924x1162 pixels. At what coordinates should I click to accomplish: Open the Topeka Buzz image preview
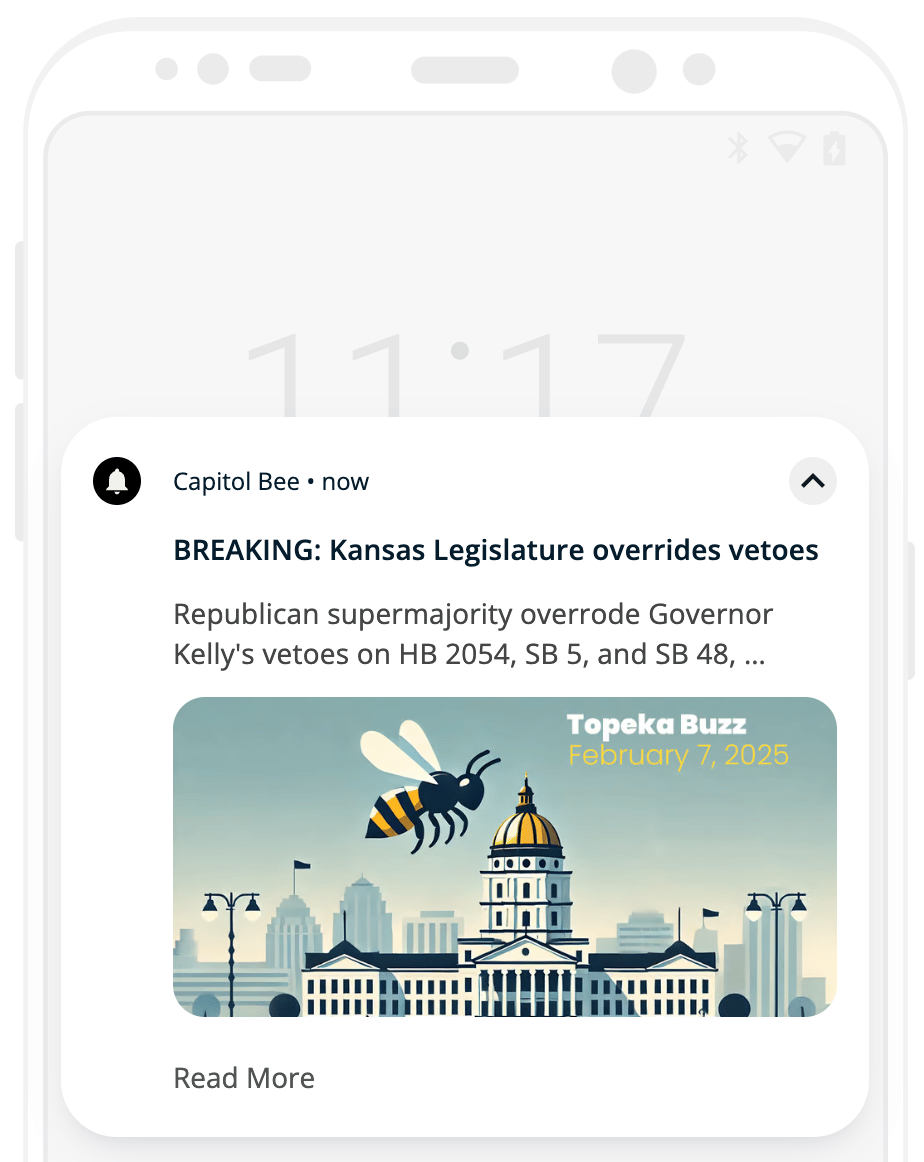pyautogui.click(x=504, y=856)
